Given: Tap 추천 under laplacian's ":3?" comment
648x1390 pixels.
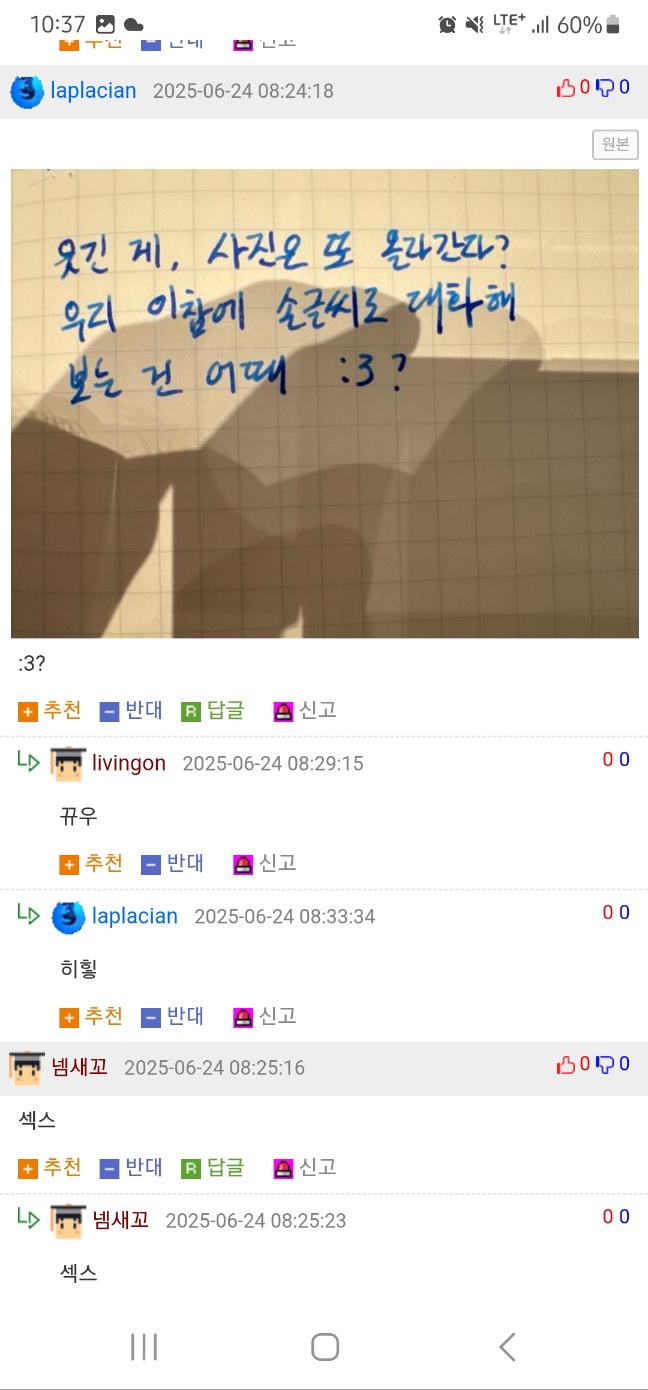Looking at the screenshot, I should pos(50,711).
